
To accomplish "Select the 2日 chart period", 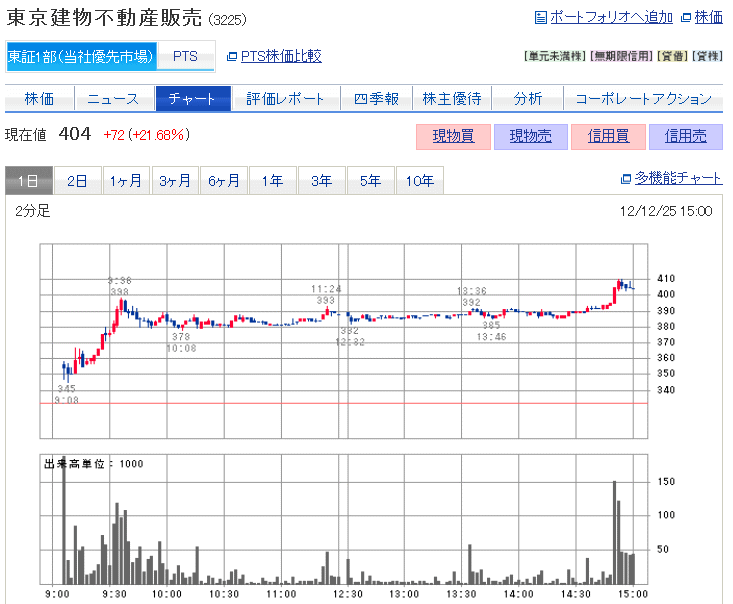I will (x=77, y=181).
